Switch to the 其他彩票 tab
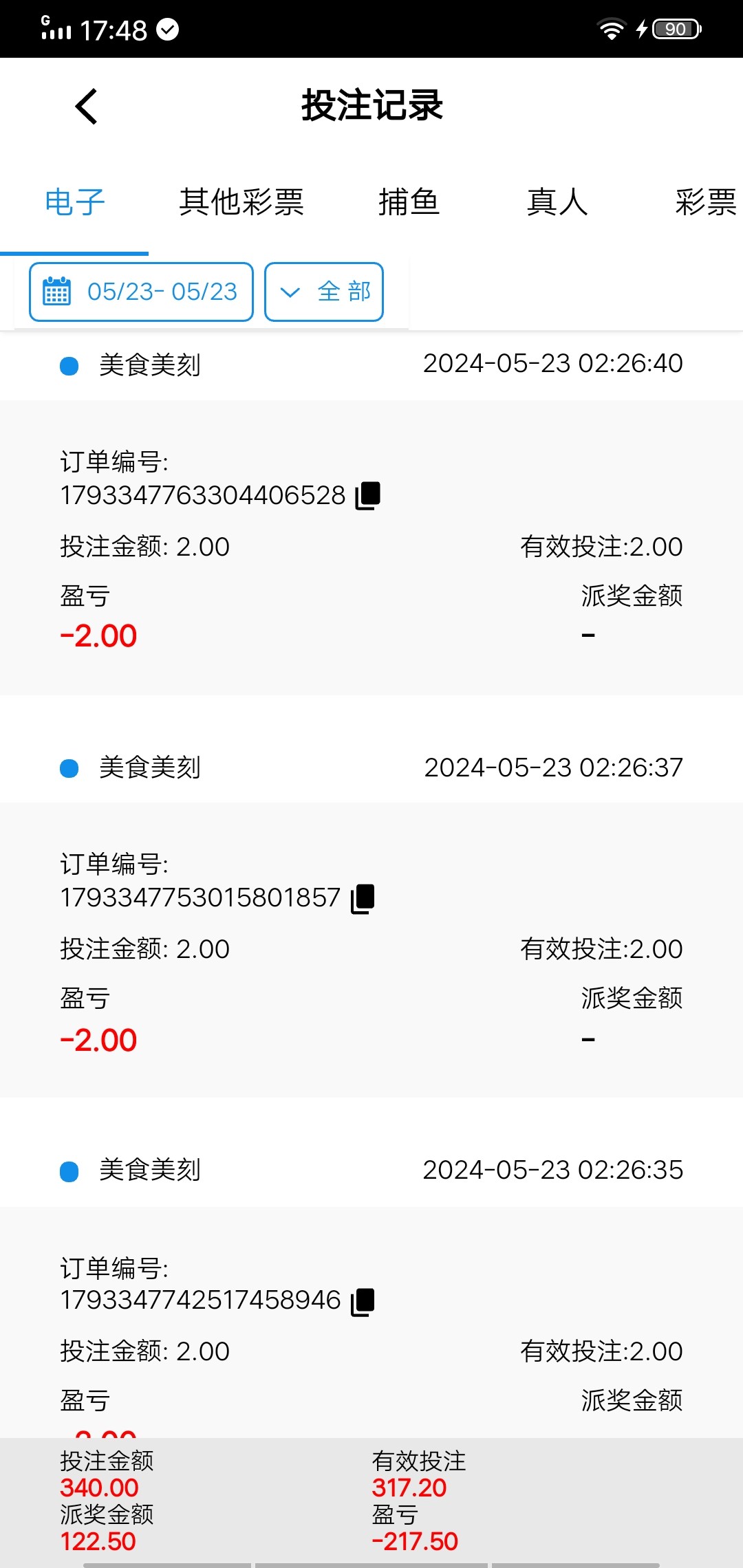743x1568 pixels. point(241,202)
